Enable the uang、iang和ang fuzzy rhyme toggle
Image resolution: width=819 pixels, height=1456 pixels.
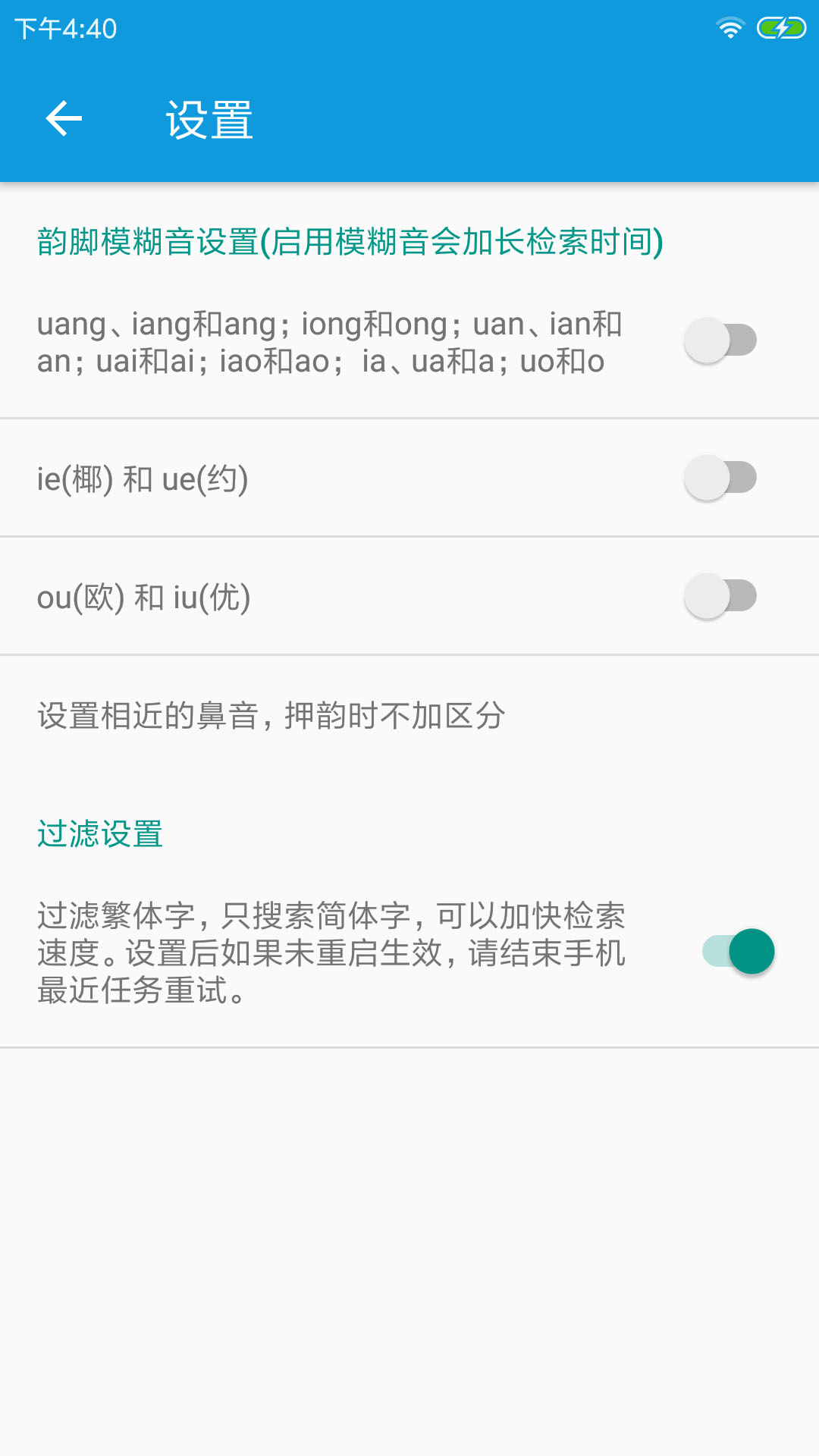719,340
